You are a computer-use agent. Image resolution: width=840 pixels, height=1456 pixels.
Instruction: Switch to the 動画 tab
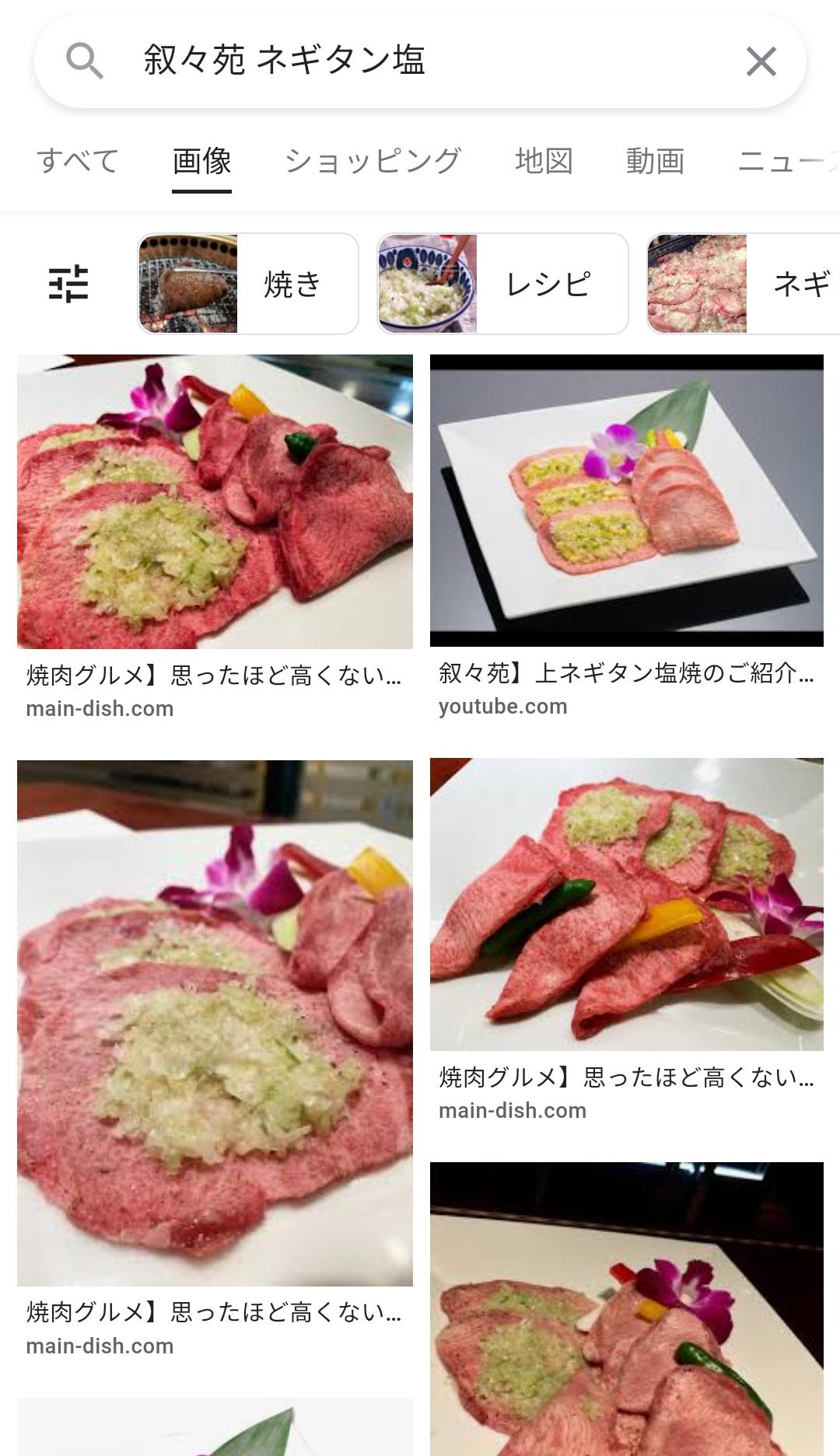(655, 161)
